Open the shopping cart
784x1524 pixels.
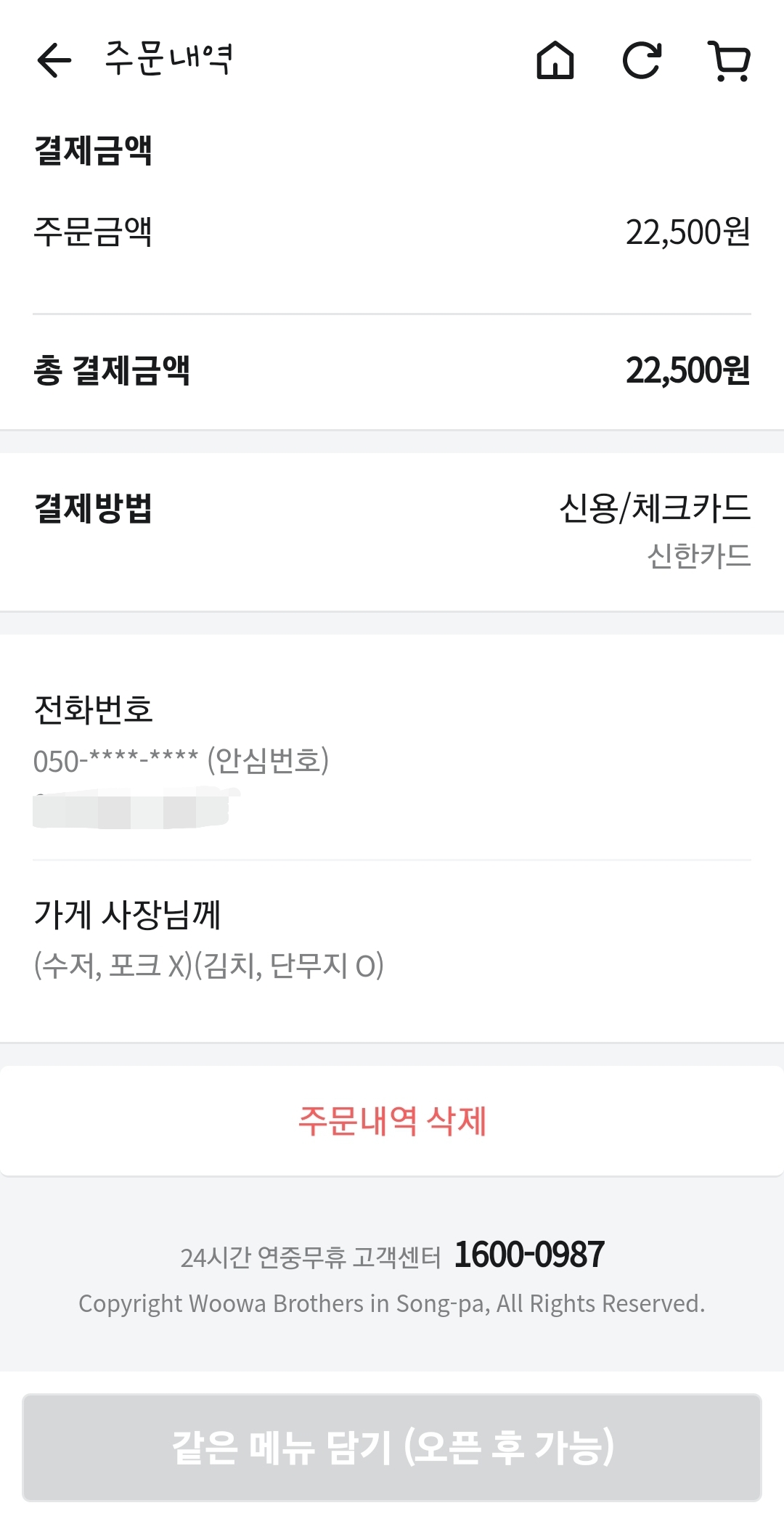[730, 61]
